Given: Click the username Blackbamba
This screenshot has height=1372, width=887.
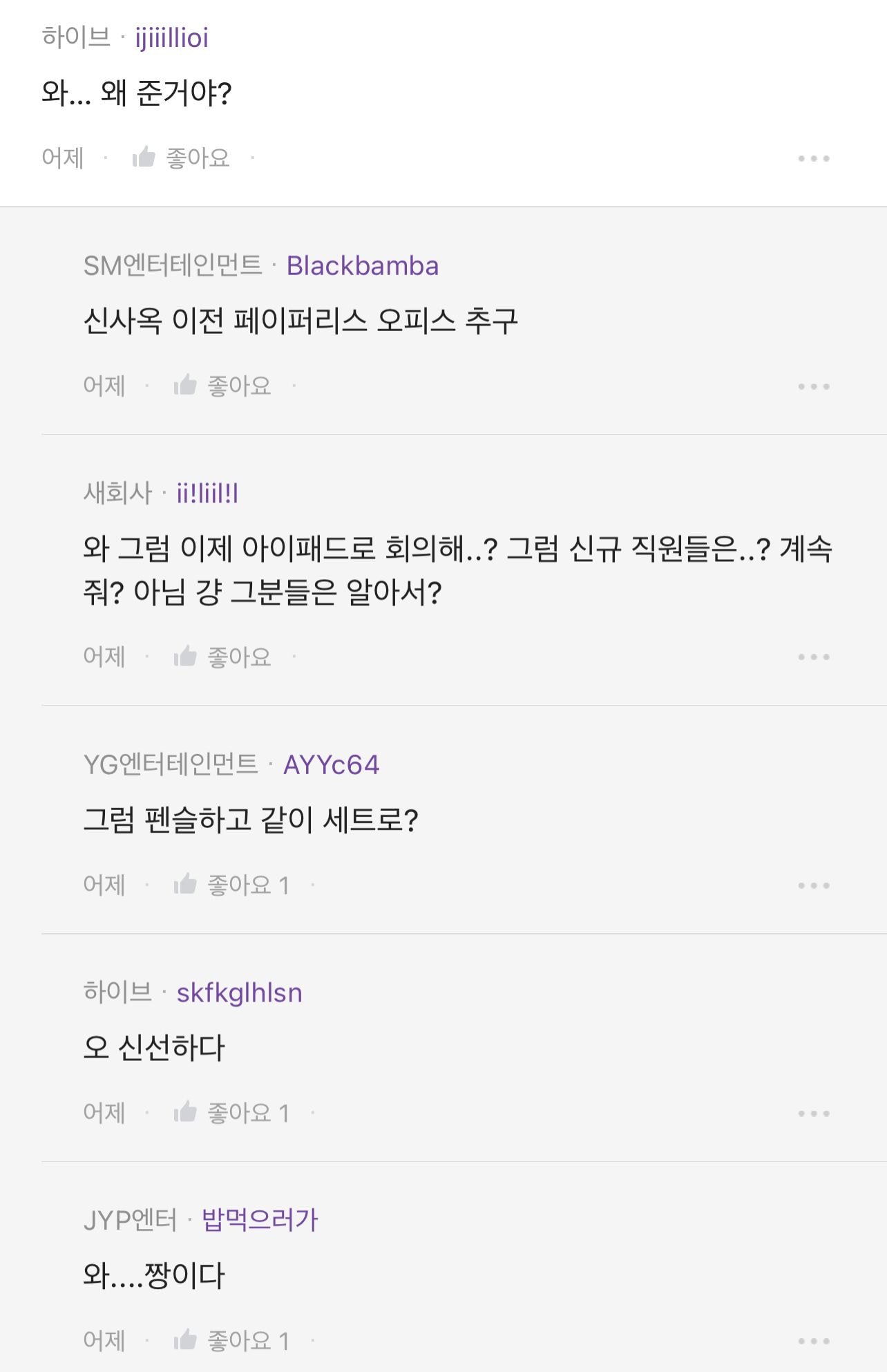Looking at the screenshot, I should click(x=362, y=265).
